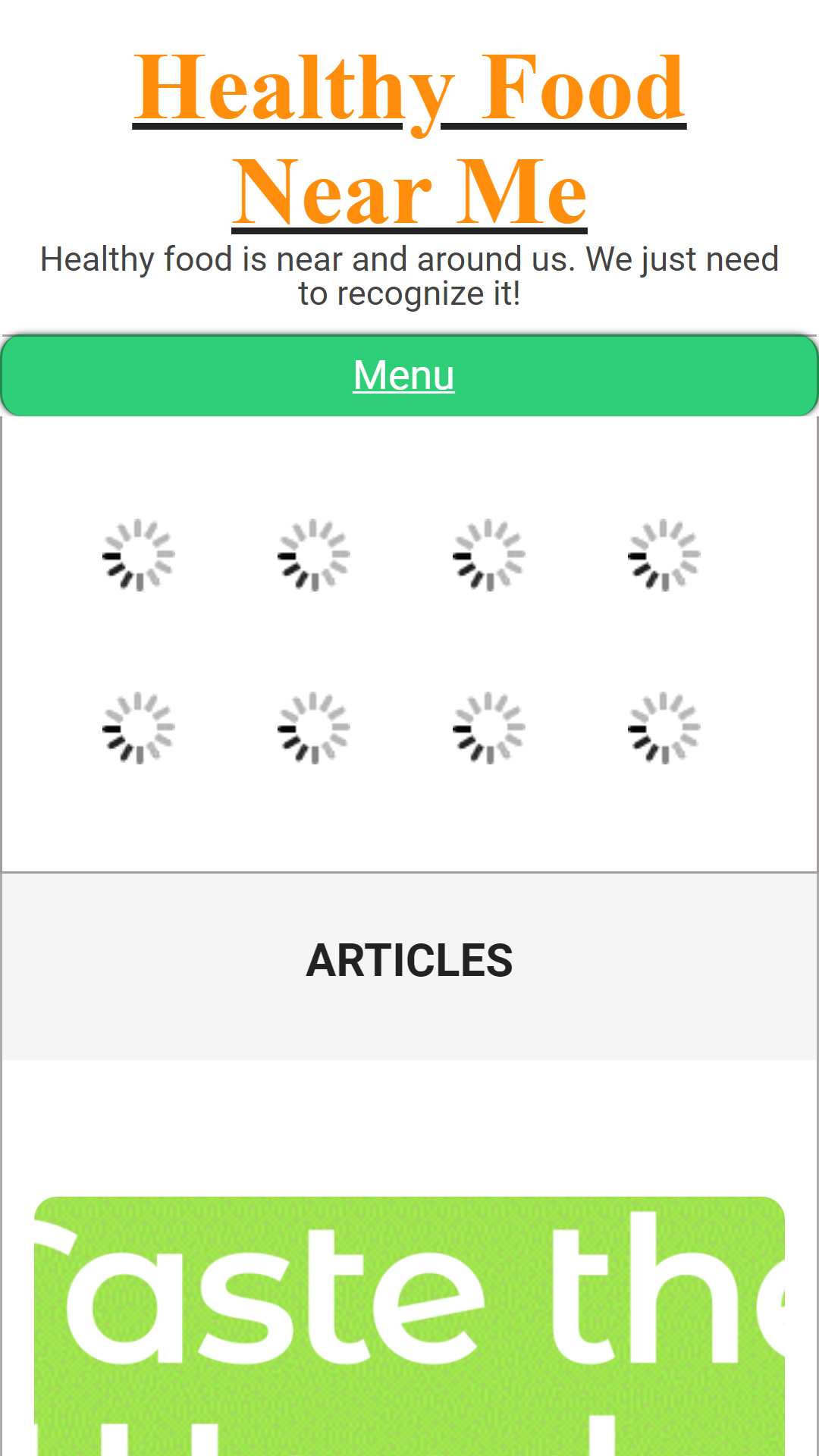This screenshot has width=819, height=1456.
Task: Open the Taste the article image
Action: coord(409,1326)
